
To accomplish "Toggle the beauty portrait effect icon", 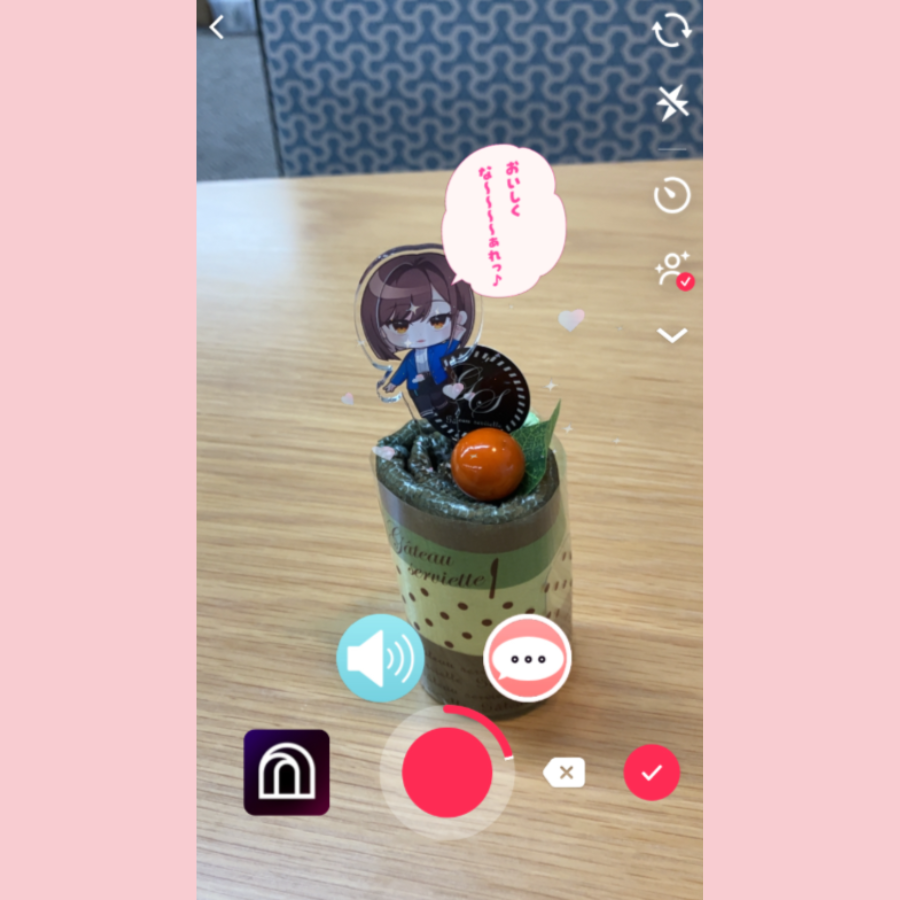I will tap(673, 270).
